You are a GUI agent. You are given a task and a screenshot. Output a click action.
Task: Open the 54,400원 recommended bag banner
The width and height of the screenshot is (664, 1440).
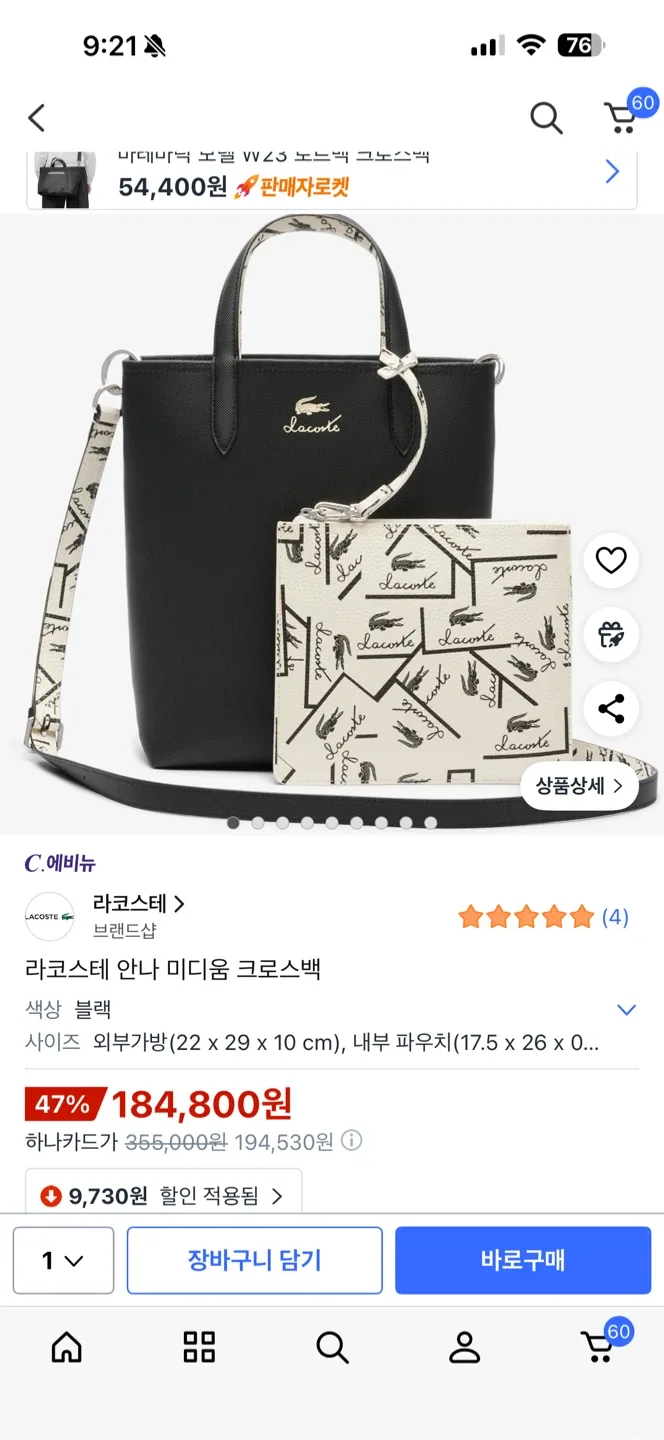pos(330,178)
